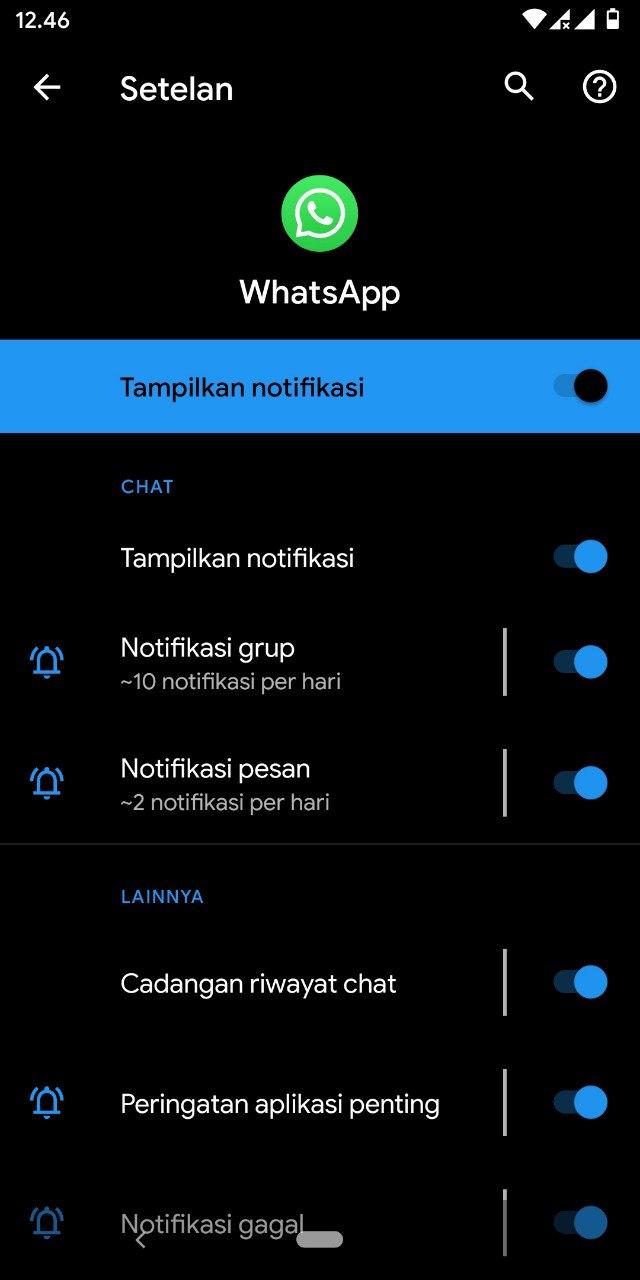This screenshot has height=1280, width=640.
Task: Open Peringatan aplikasi penting settings
Action: point(280,1104)
